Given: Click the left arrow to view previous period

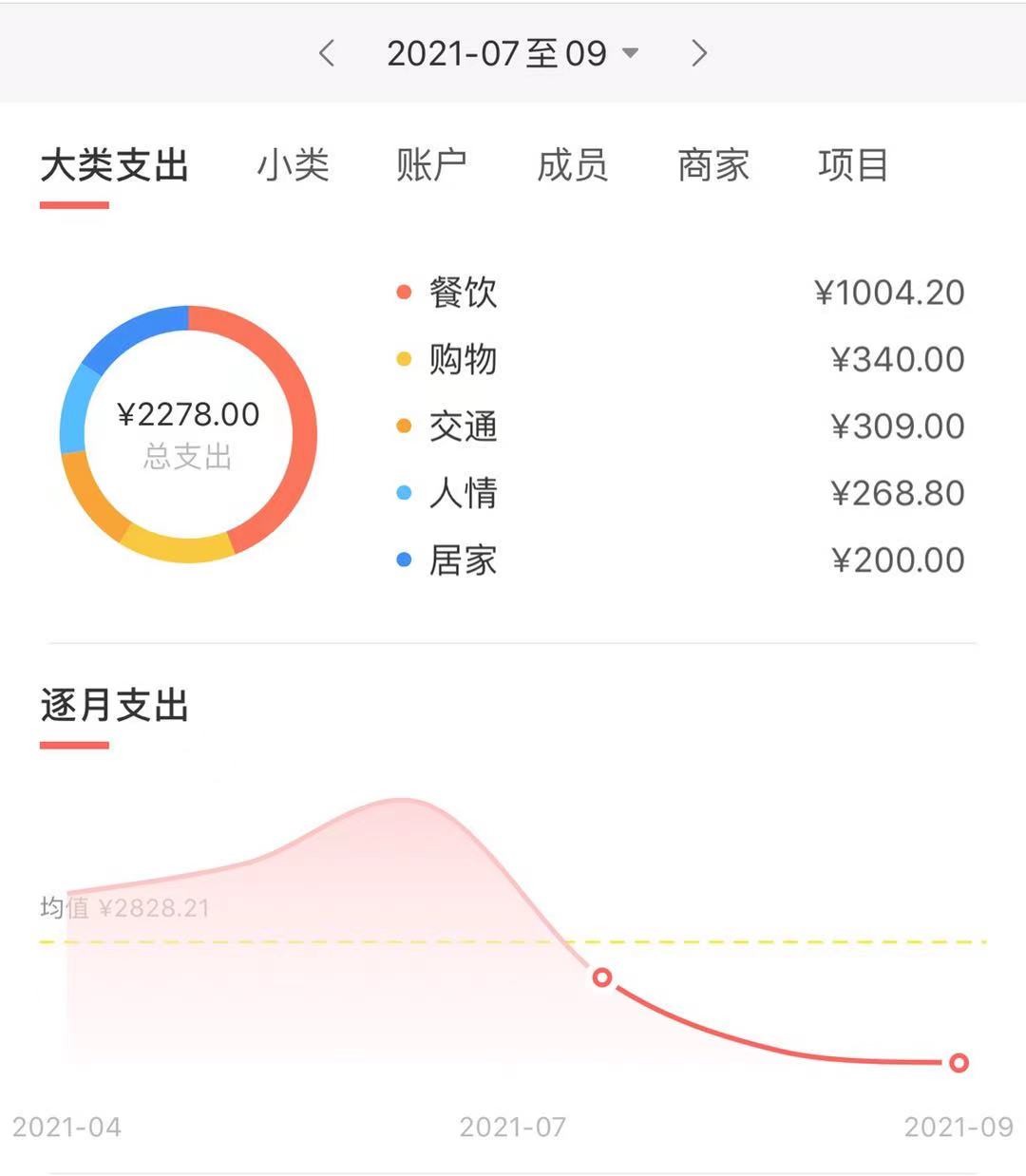Looking at the screenshot, I should (x=327, y=54).
